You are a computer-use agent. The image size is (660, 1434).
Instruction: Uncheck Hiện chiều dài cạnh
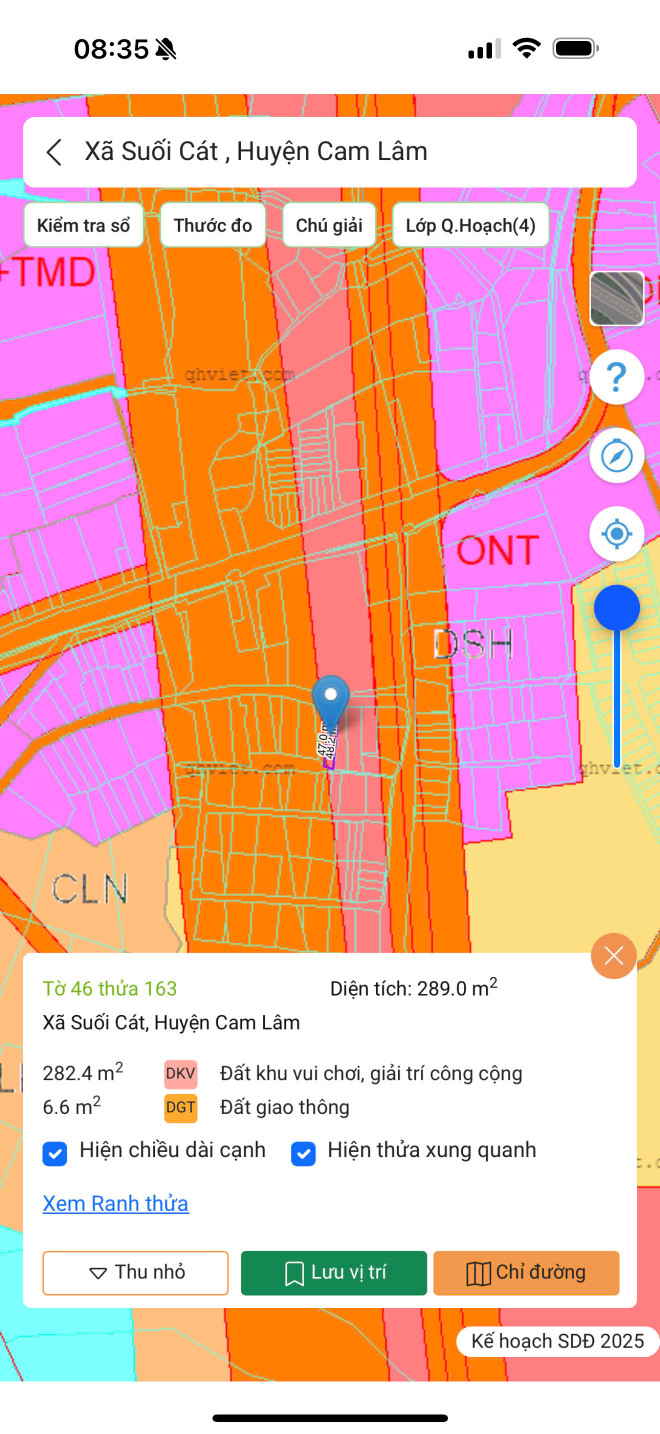click(x=55, y=1153)
